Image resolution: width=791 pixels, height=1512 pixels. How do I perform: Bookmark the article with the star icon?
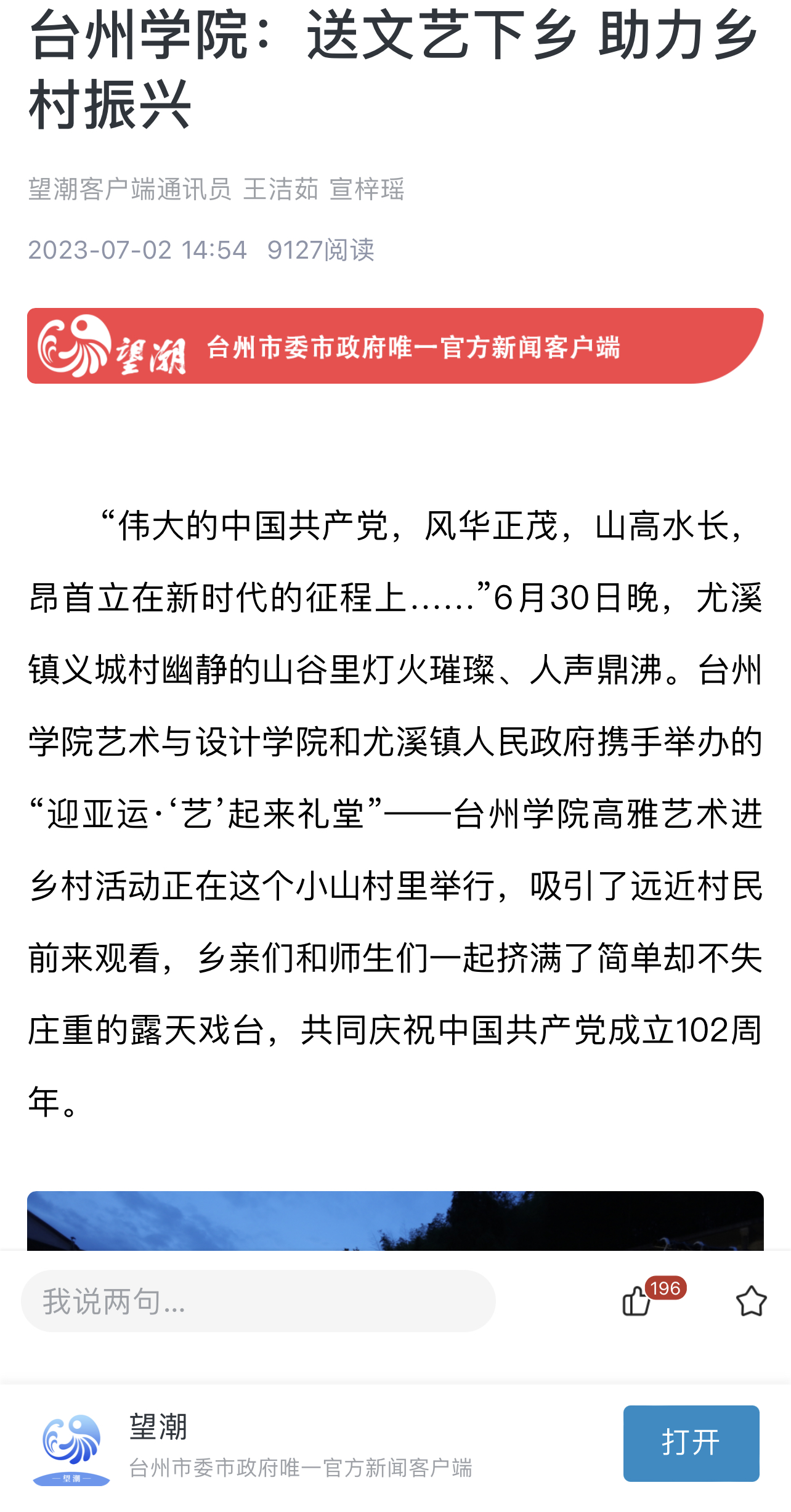[x=751, y=1301]
